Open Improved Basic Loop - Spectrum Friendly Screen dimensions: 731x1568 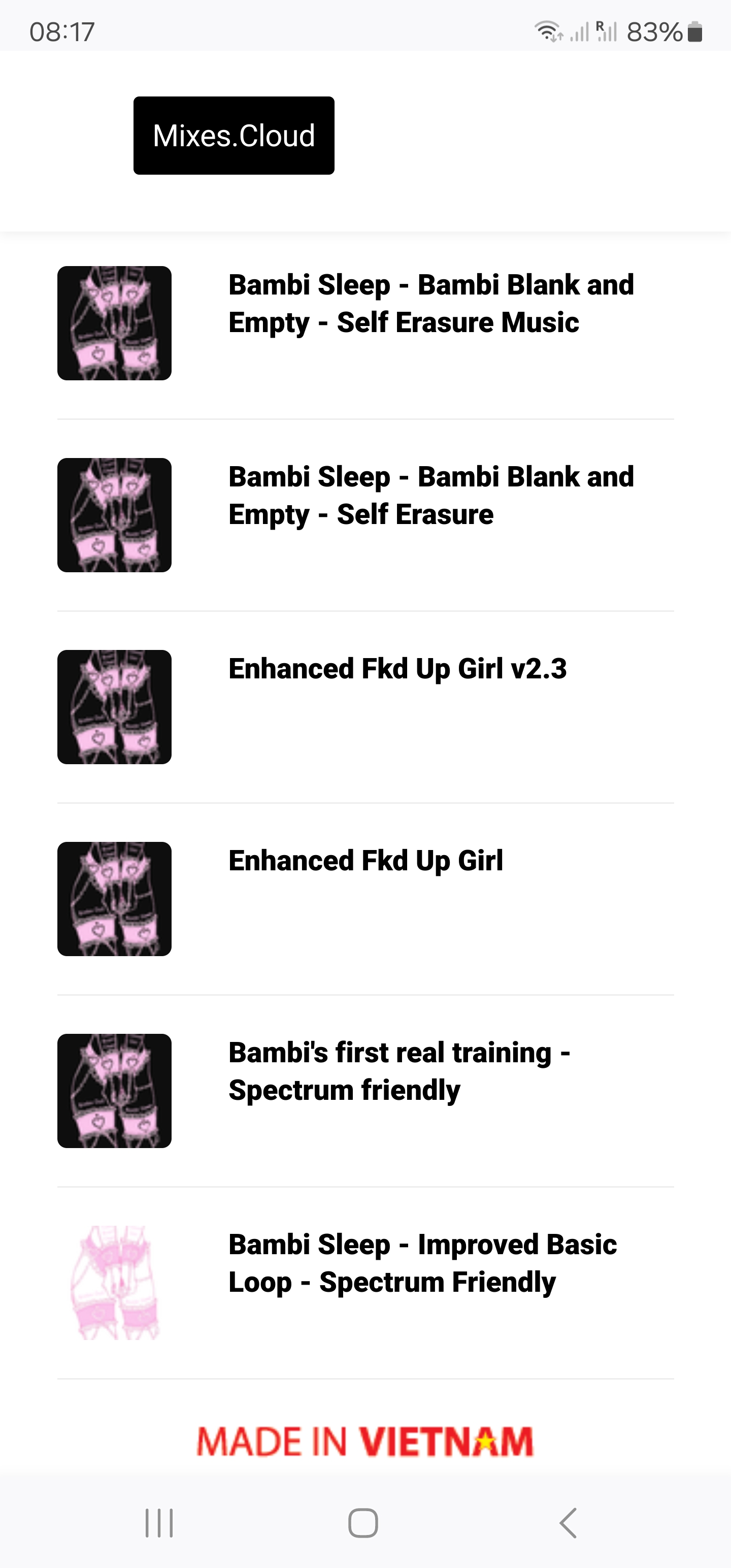(x=422, y=1264)
